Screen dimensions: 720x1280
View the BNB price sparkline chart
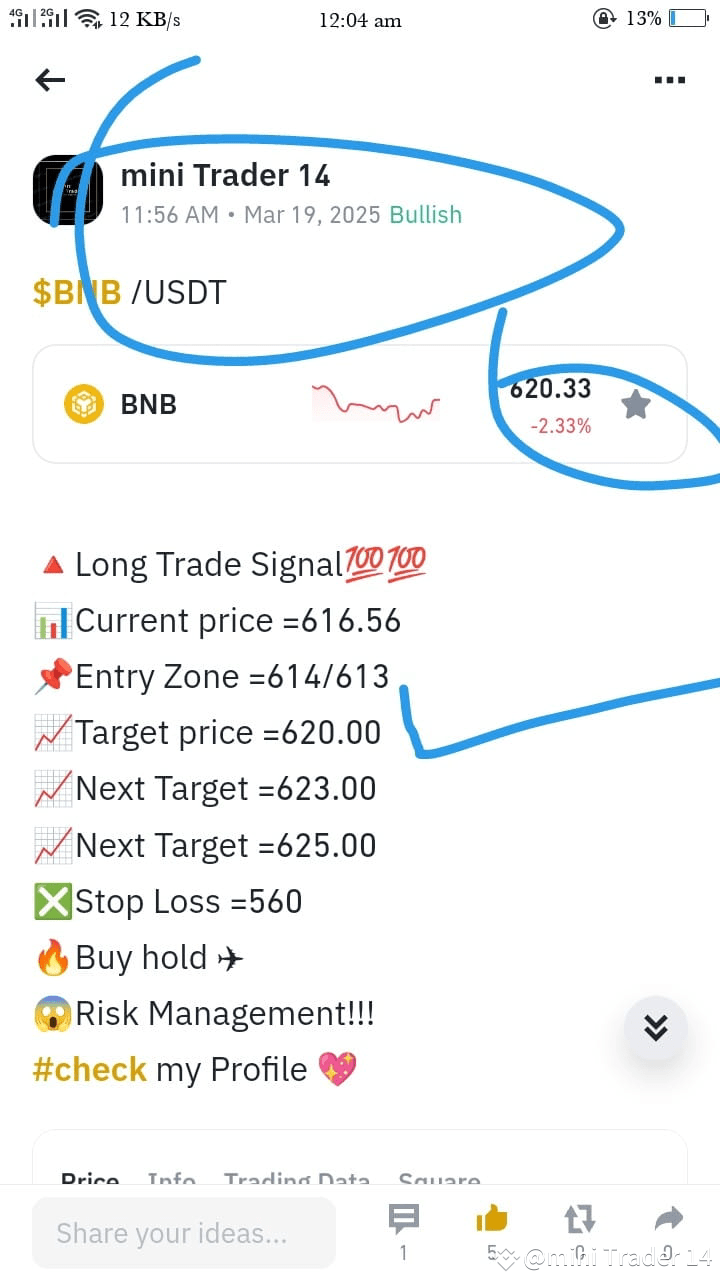[x=375, y=403]
